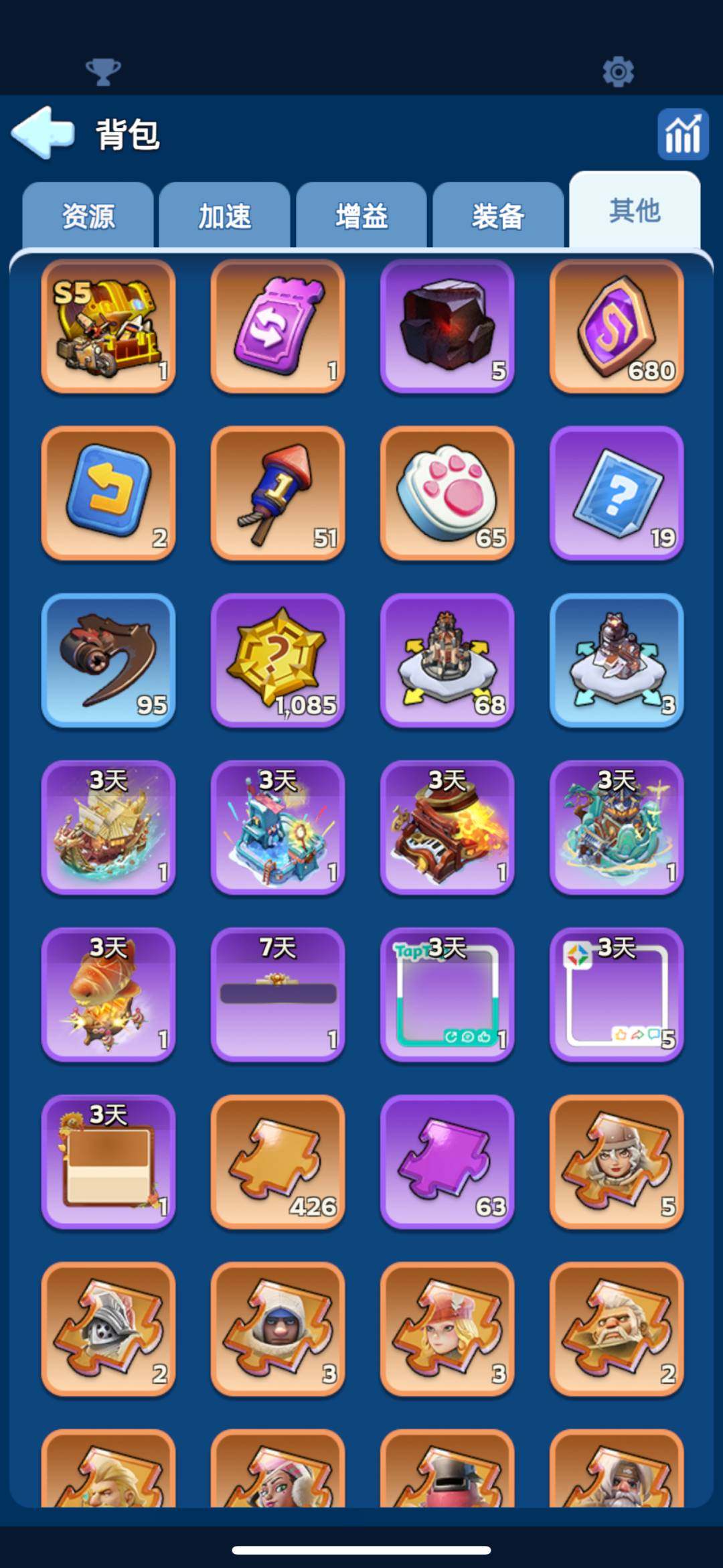723x1568 pixels.
Task: Tap the purple rune stone with 680
Action: (617, 326)
